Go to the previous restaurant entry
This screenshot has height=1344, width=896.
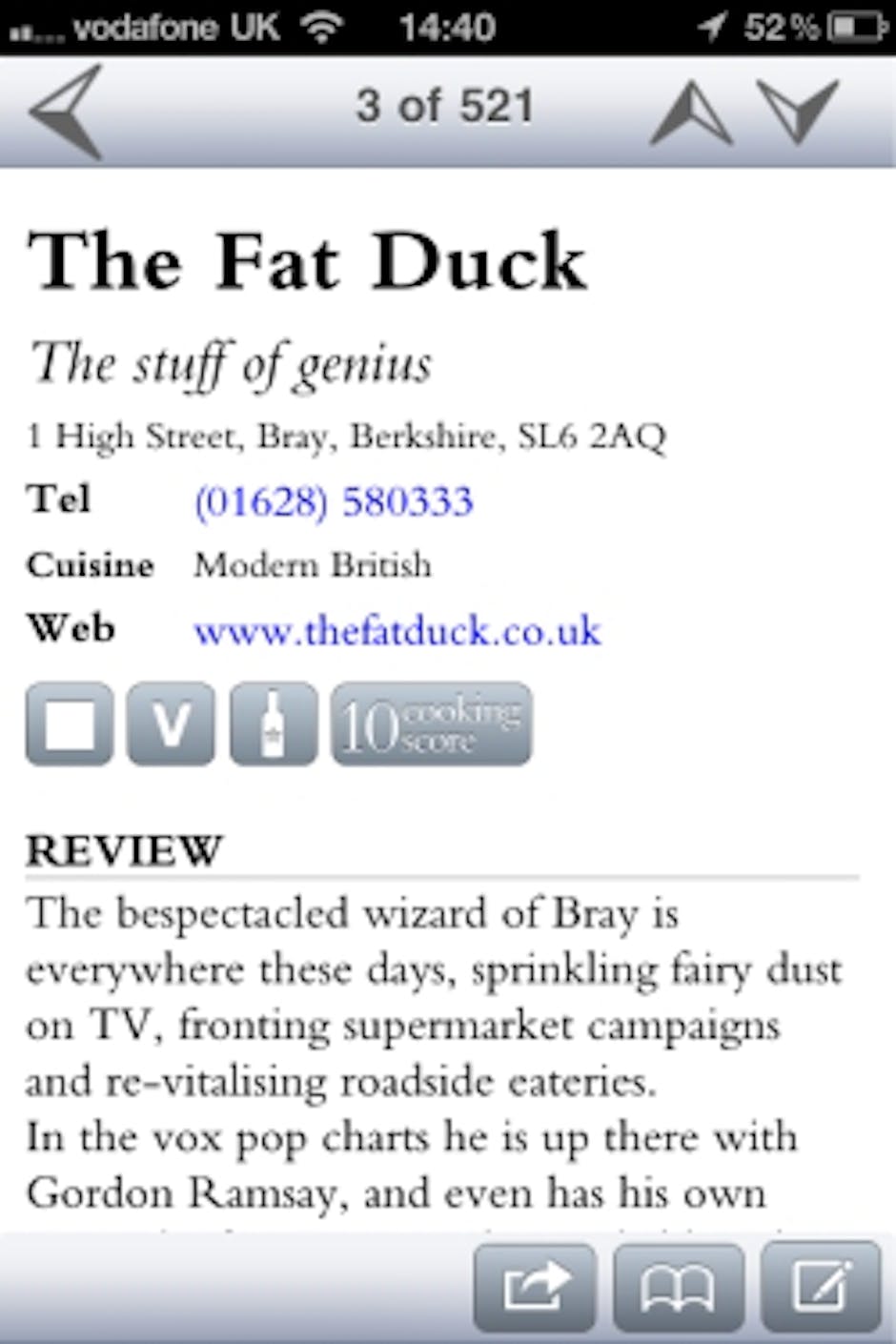pos(690,113)
